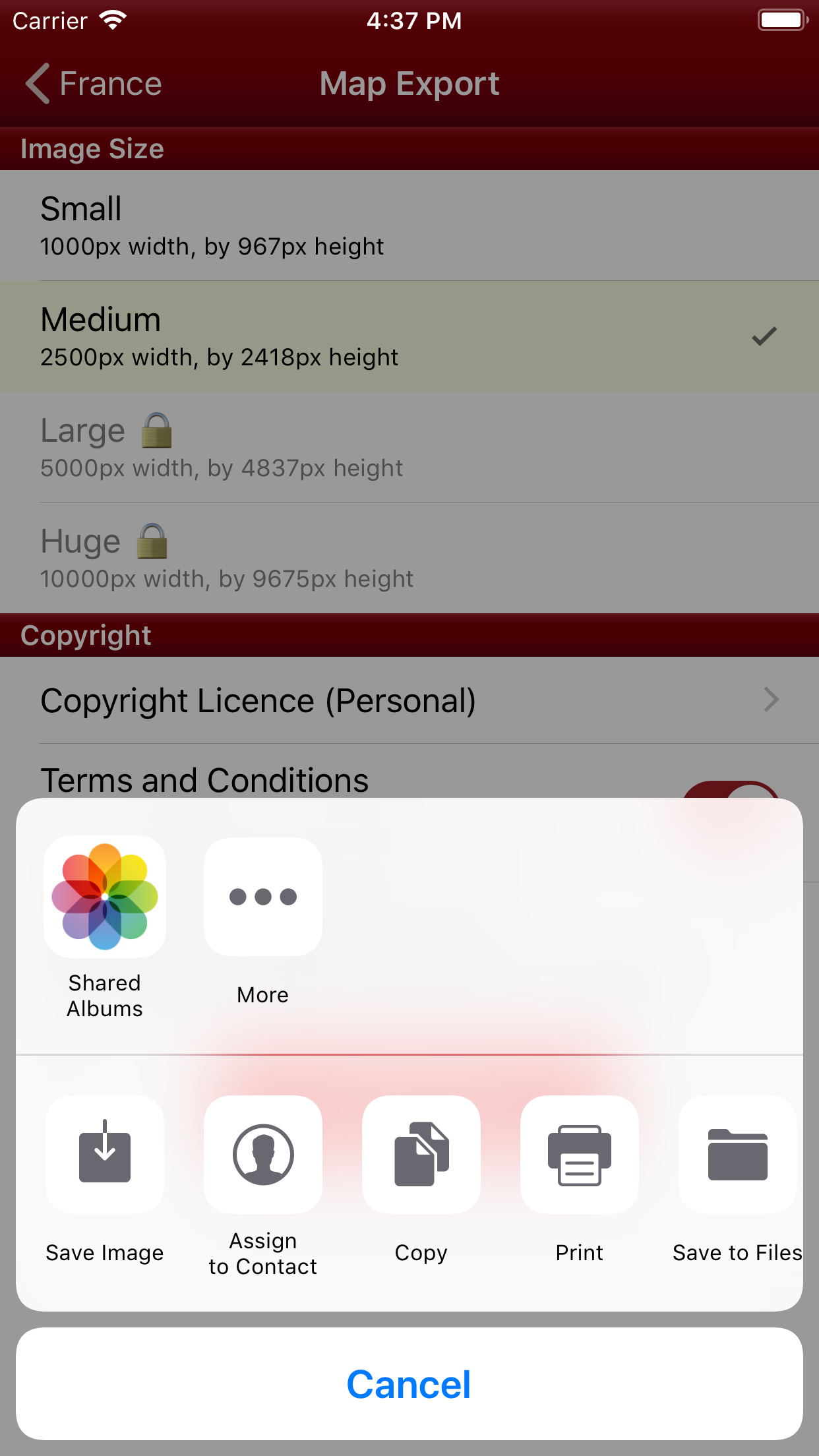Tap the Map Export title

(409, 84)
